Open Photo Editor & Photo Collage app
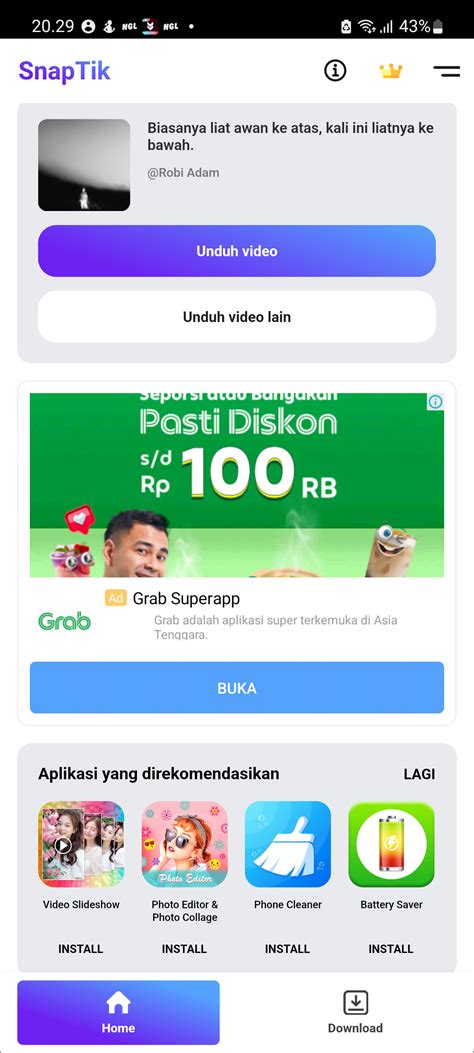This screenshot has width=474, height=1053. pos(185,844)
